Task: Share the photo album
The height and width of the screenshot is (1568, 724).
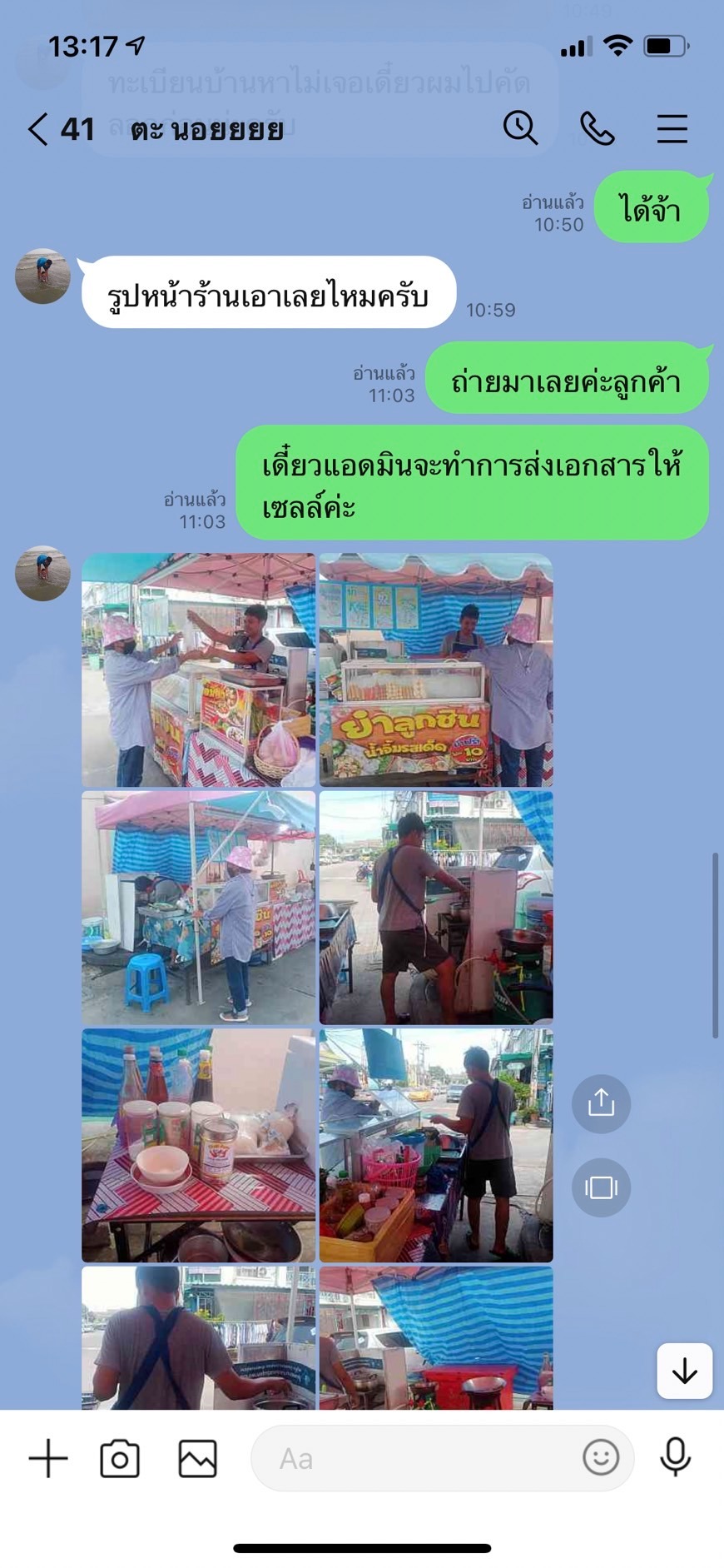Action: point(601,1103)
